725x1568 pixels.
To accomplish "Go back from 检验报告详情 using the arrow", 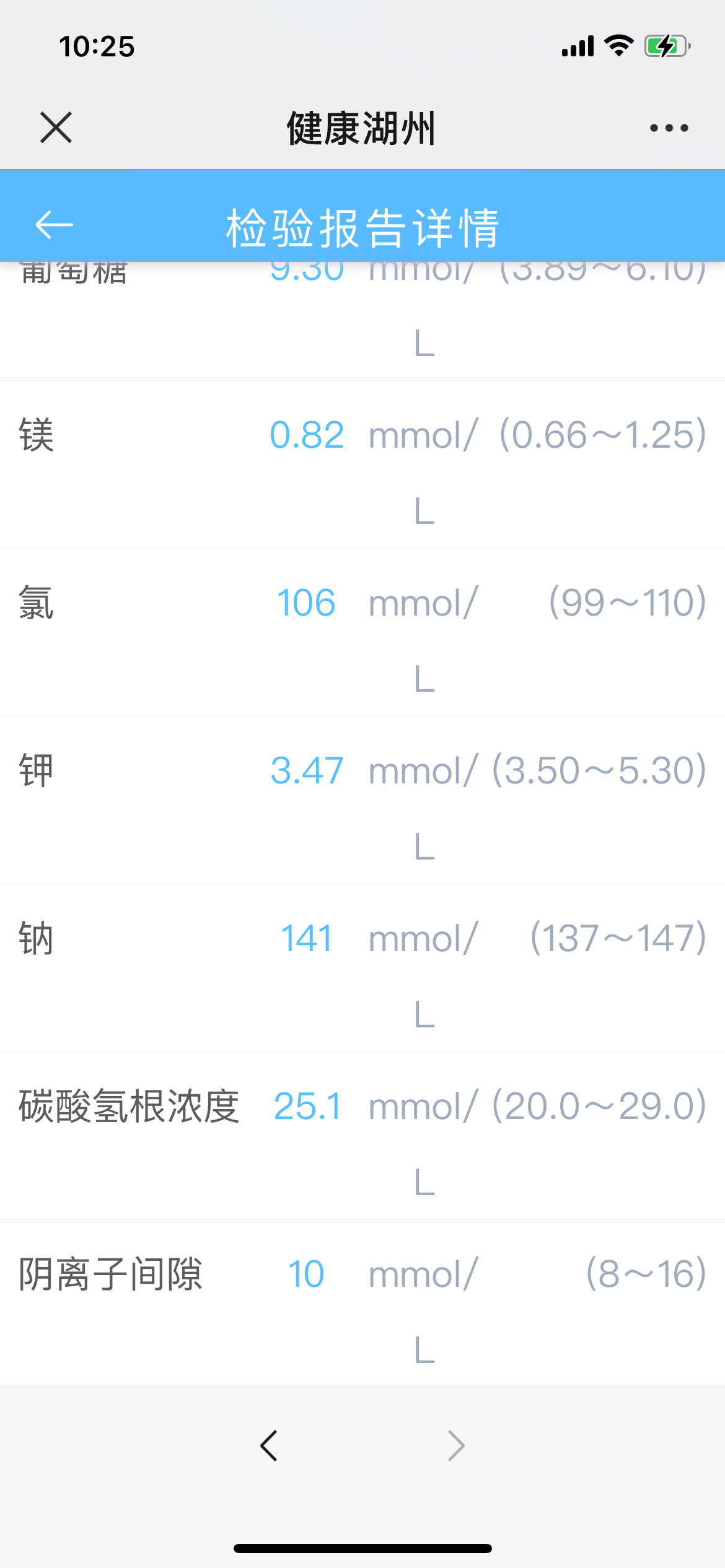I will (55, 224).
